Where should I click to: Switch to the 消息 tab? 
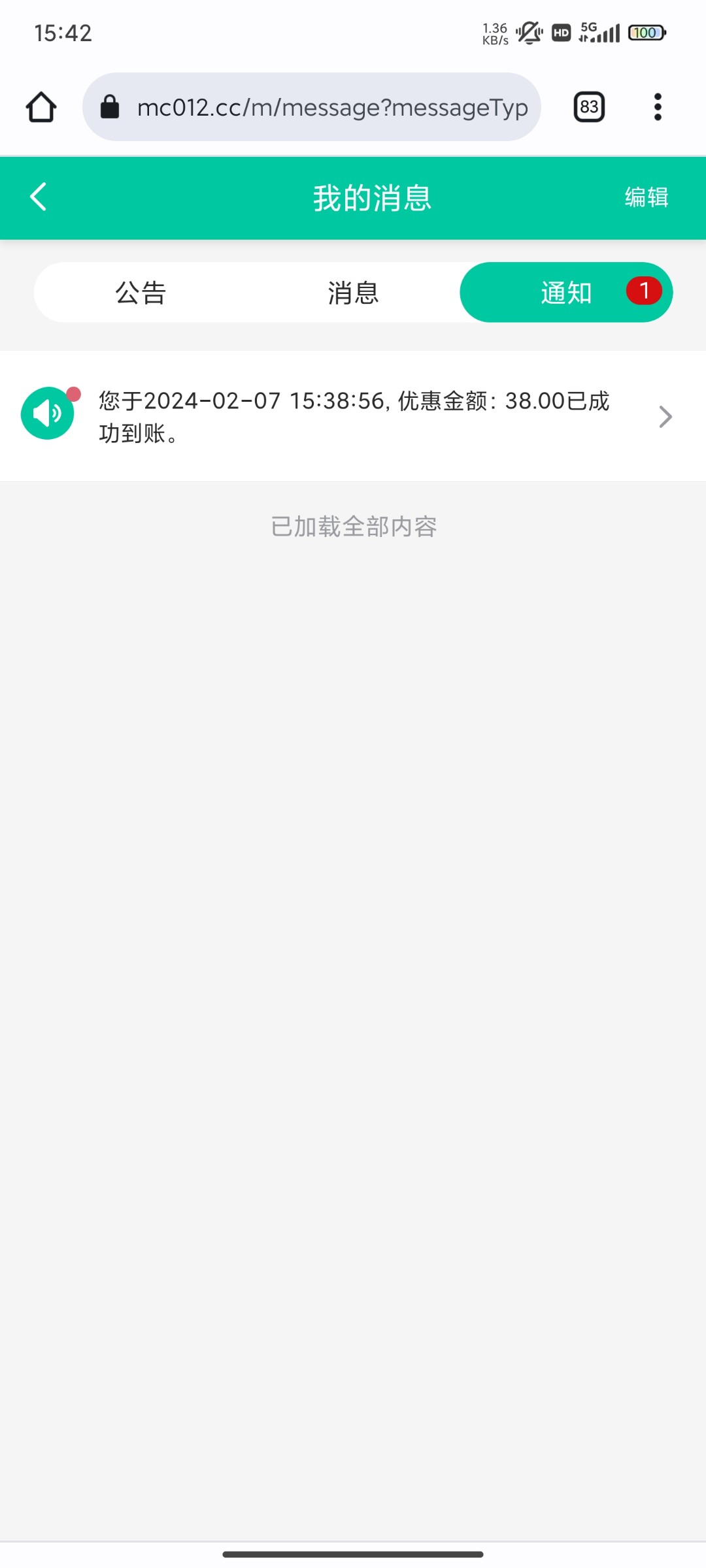pos(353,293)
